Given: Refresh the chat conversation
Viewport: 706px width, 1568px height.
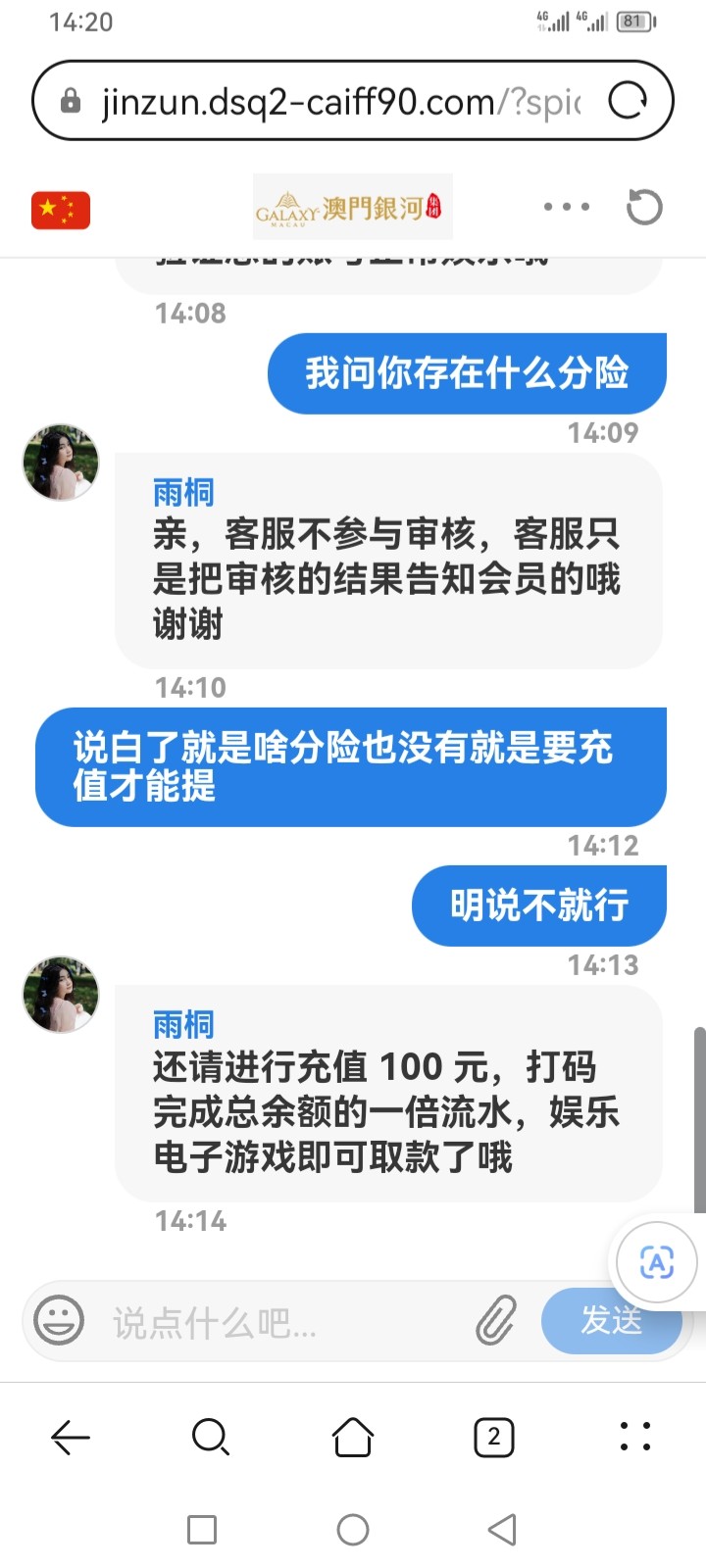Looking at the screenshot, I should tap(644, 207).
